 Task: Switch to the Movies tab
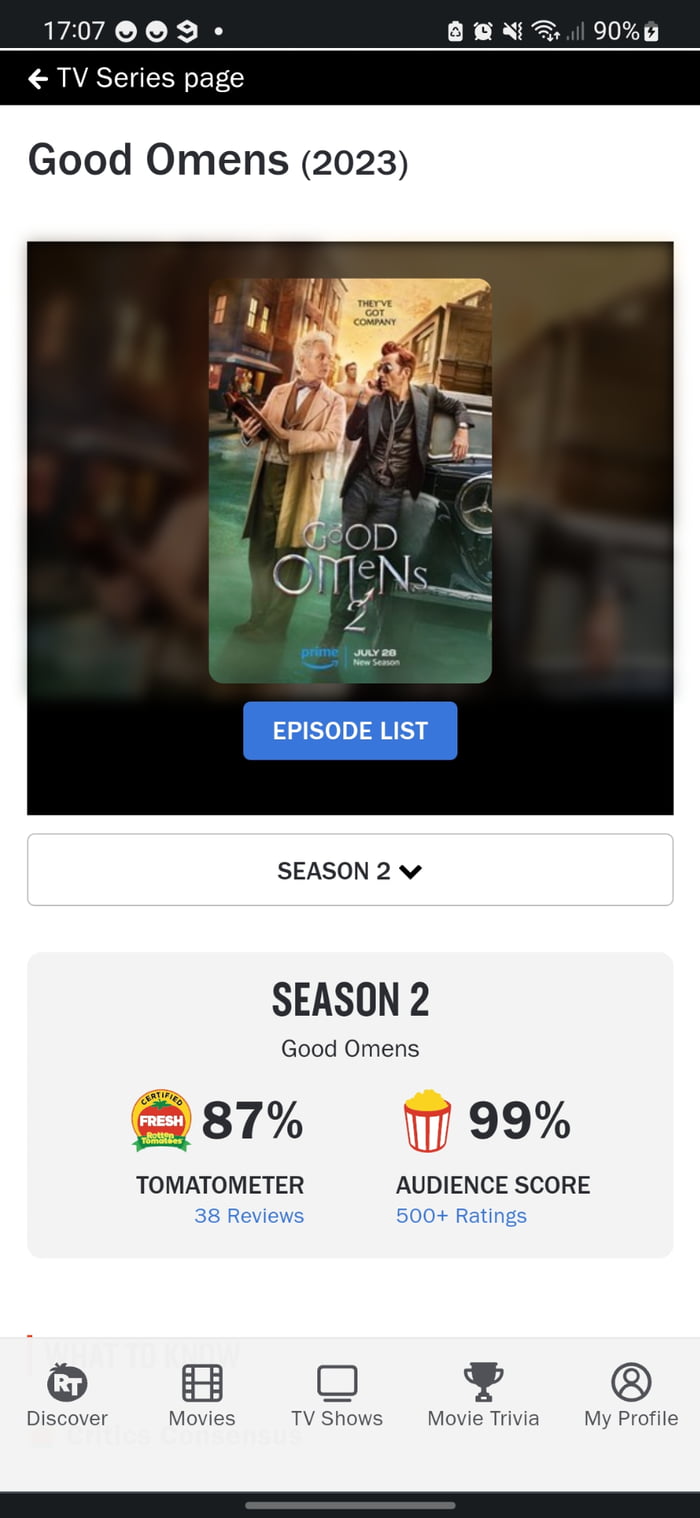click(x=202, y=1396)
